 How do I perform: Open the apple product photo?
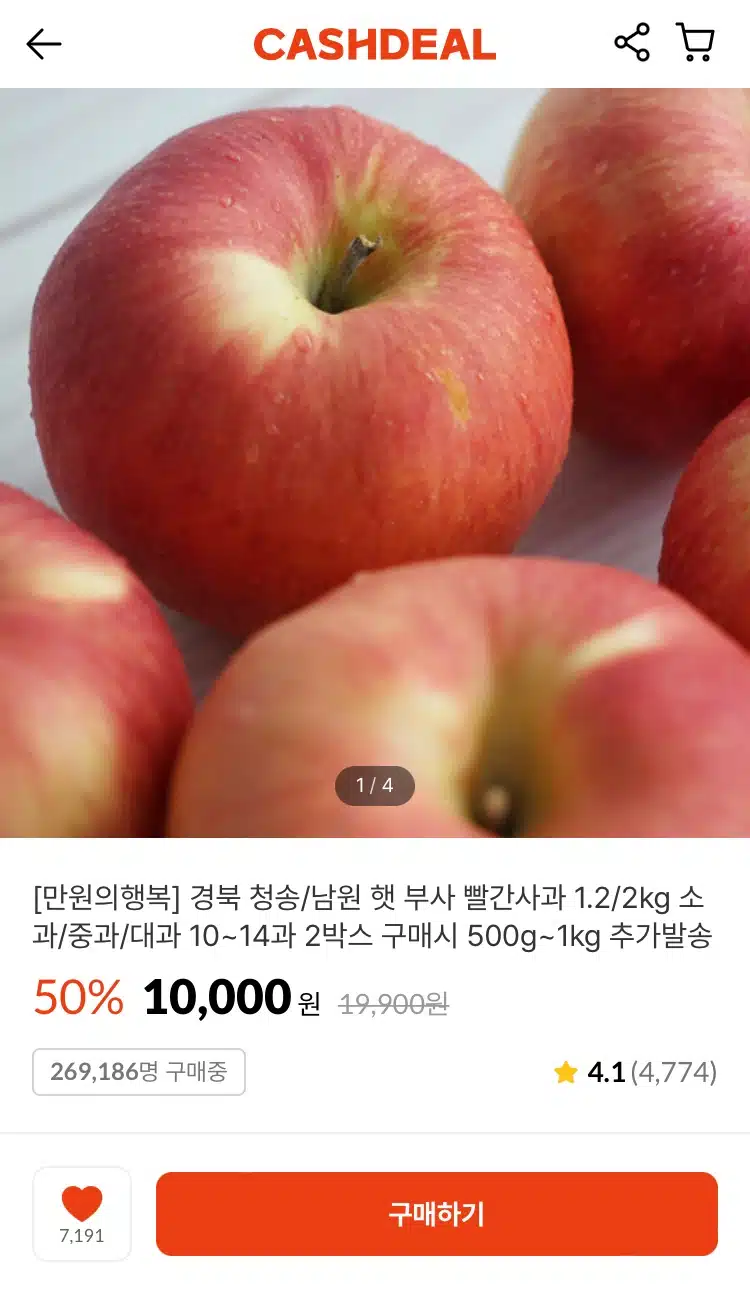[375, 463]
